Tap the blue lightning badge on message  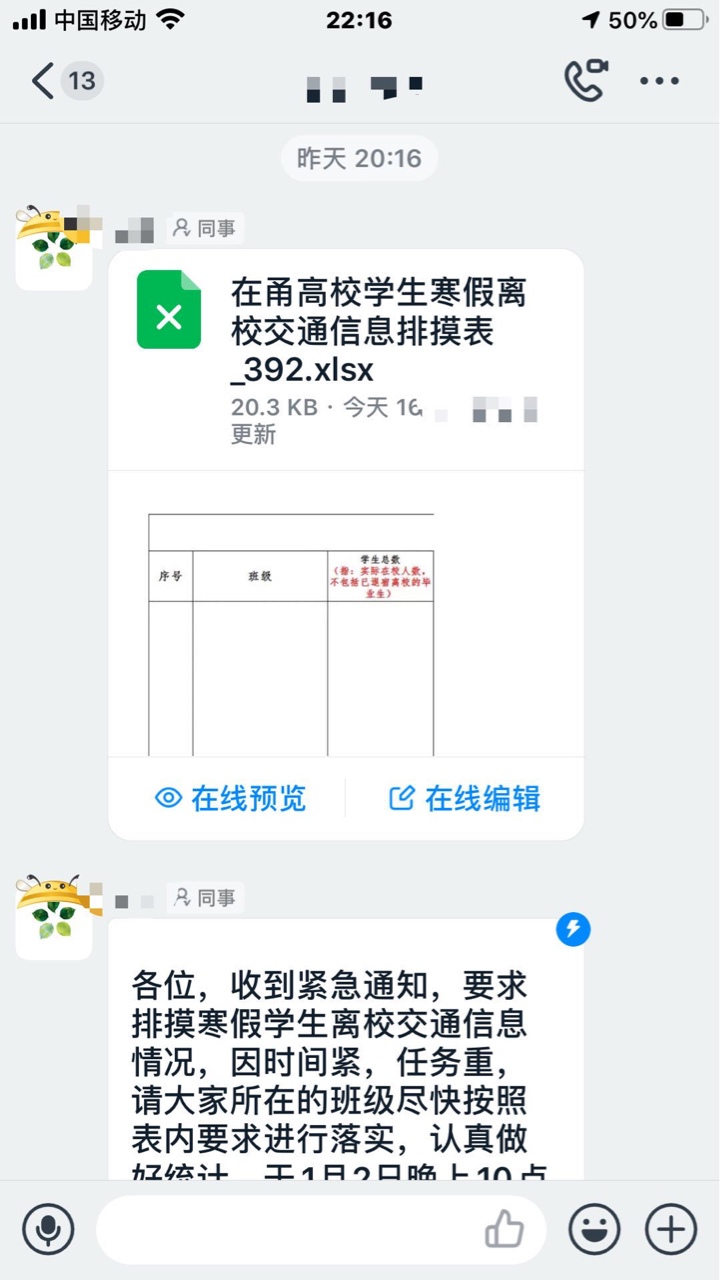(573, 930)
